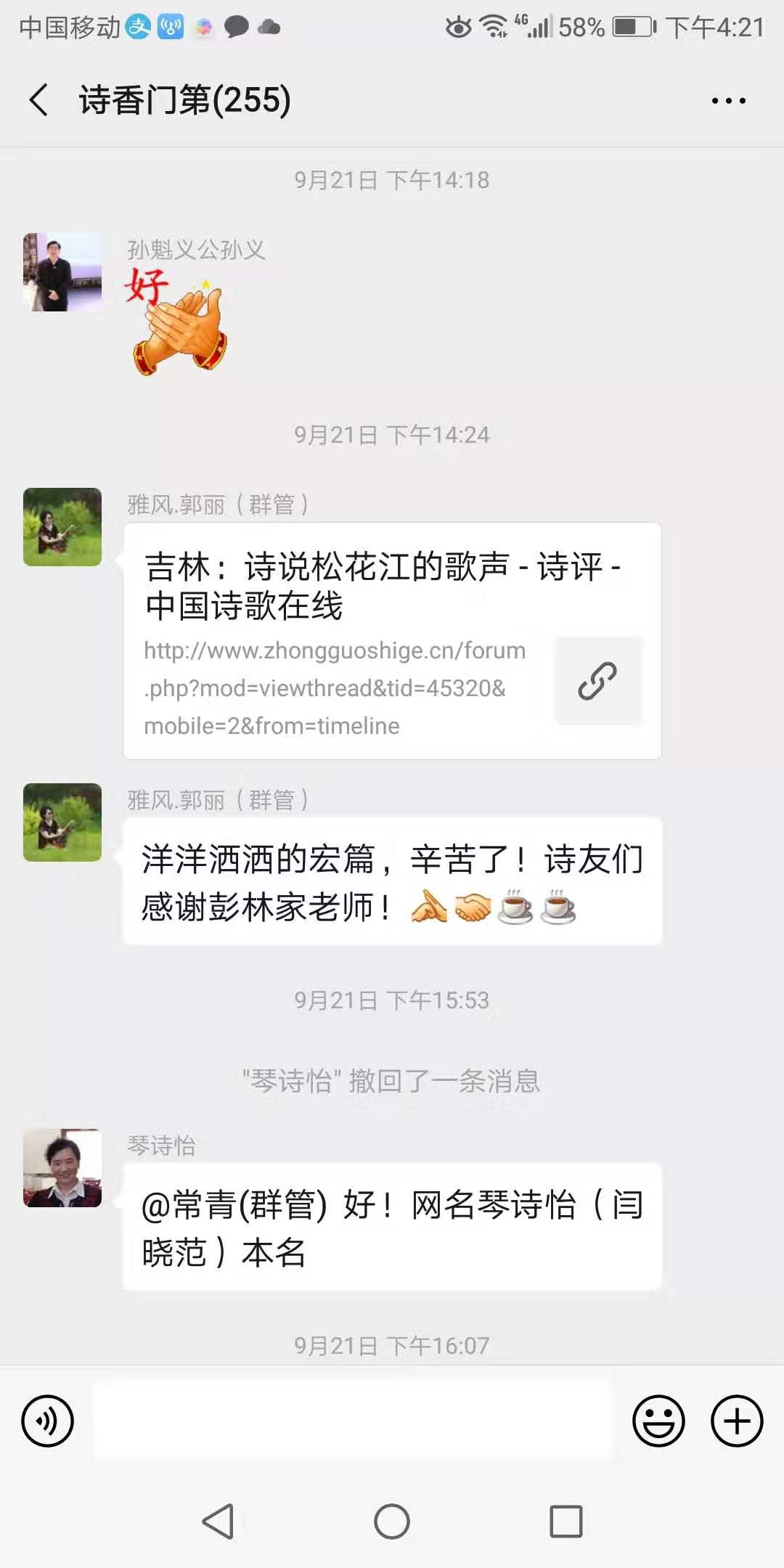Go back from the 诗香门第 chat
Image resolution: width=784 pixels, height=1568 pixels.
pyautogui.click(x=40, y=99)
